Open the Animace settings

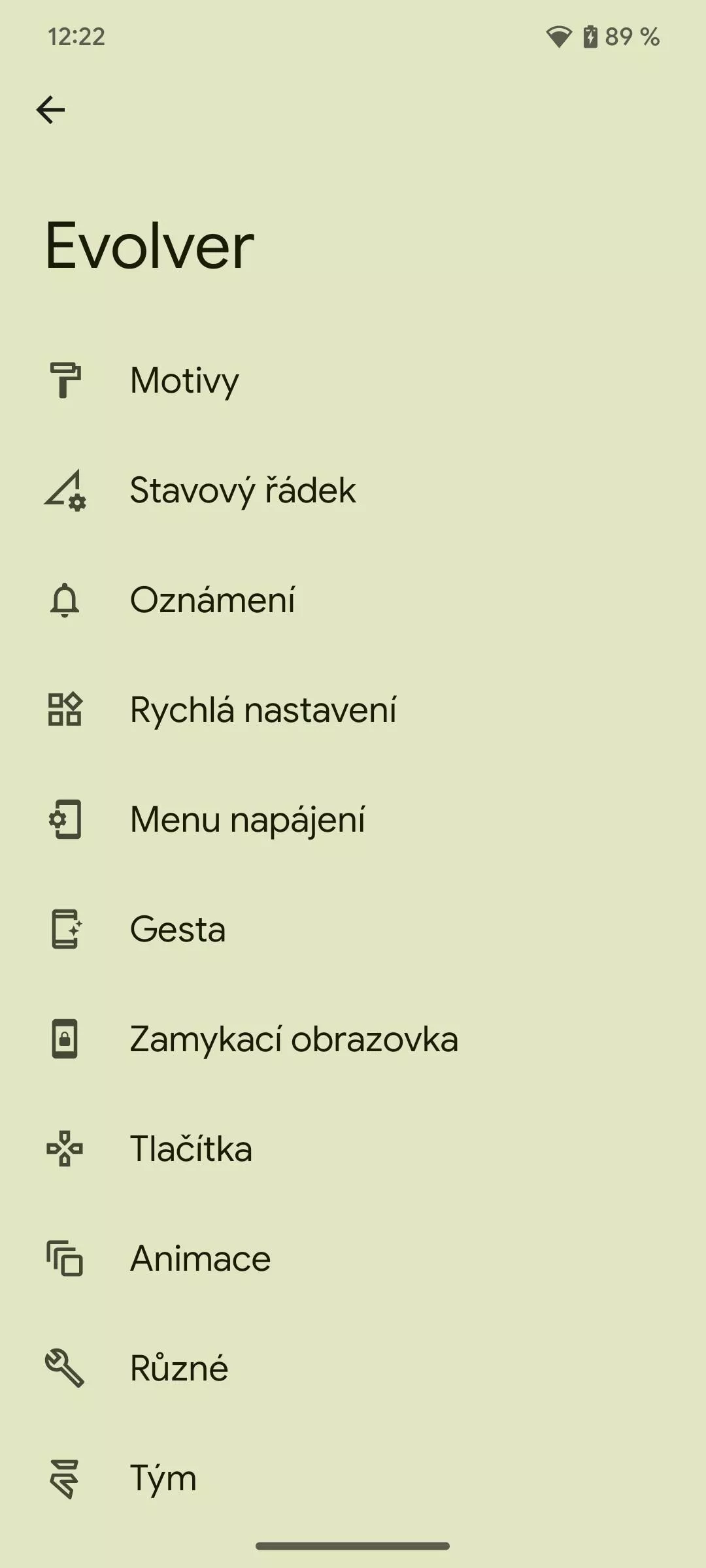353,1258
